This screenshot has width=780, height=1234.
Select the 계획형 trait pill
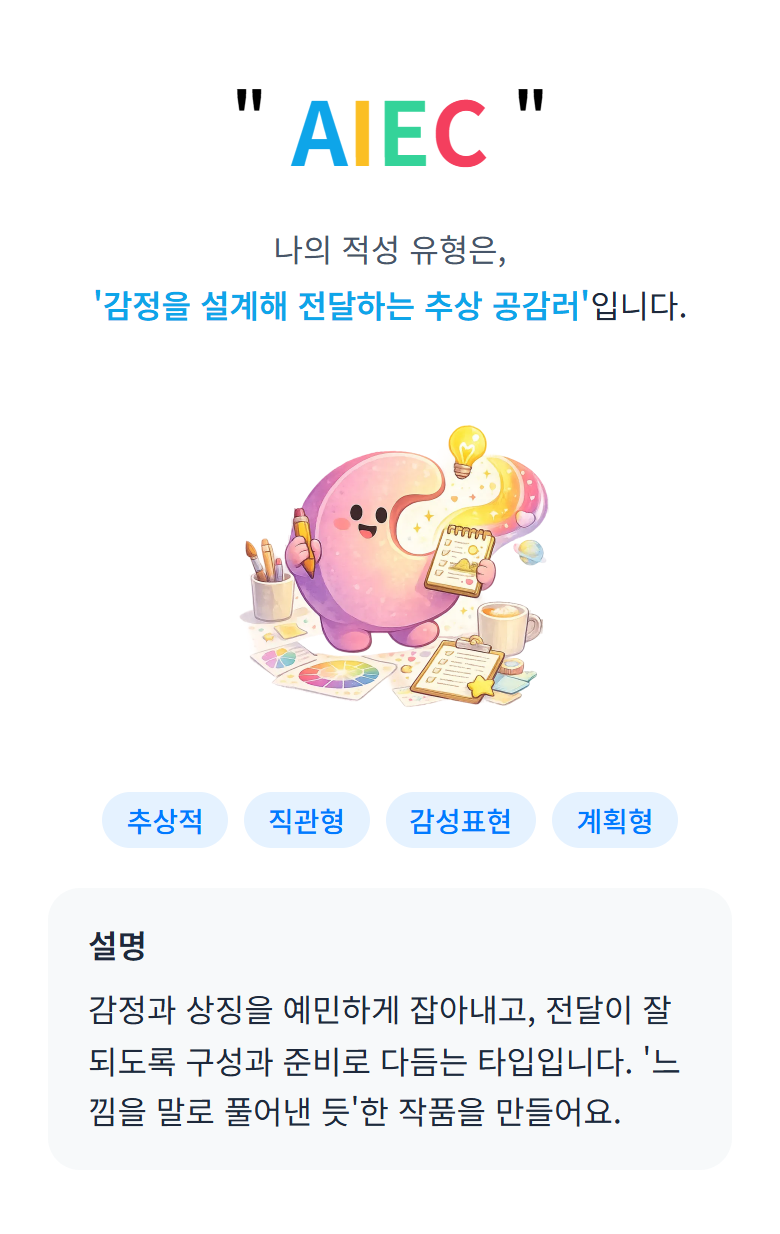point(615,820)
